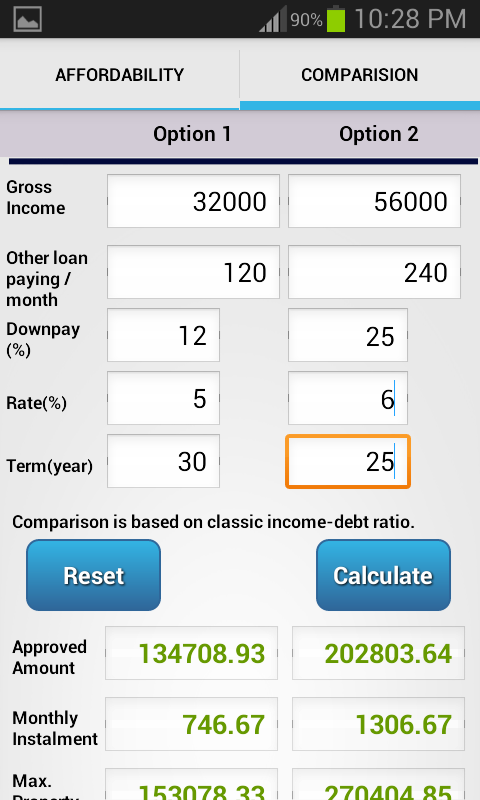
Task: Tap Option 2 other loan paying field
Action: point(374,272)
